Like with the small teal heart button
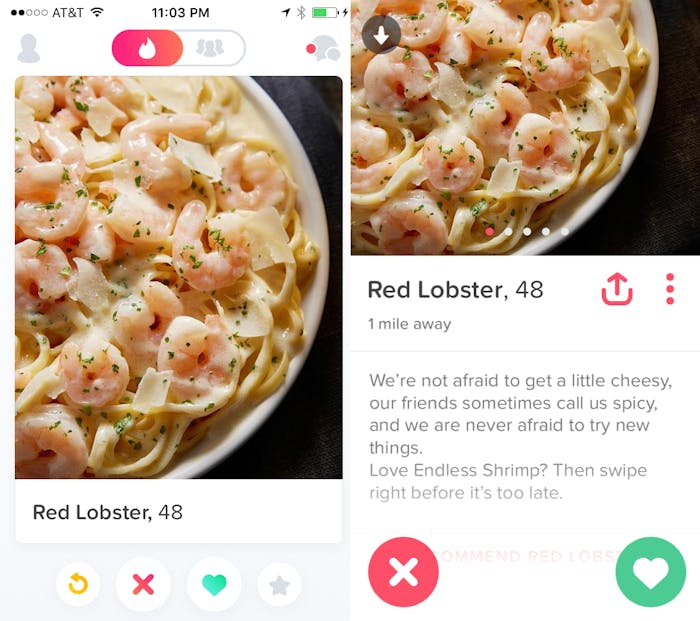 214,585
